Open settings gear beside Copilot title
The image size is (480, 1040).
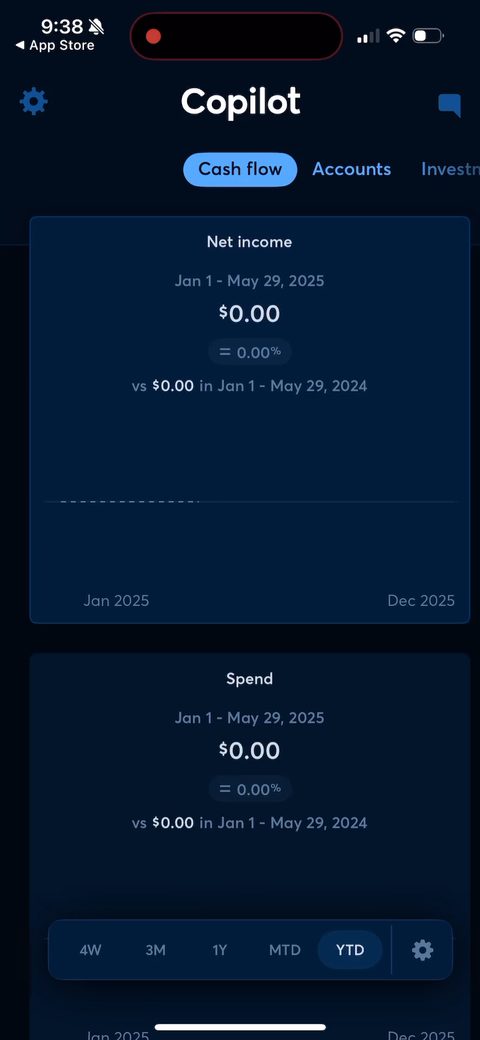[33, 102]
